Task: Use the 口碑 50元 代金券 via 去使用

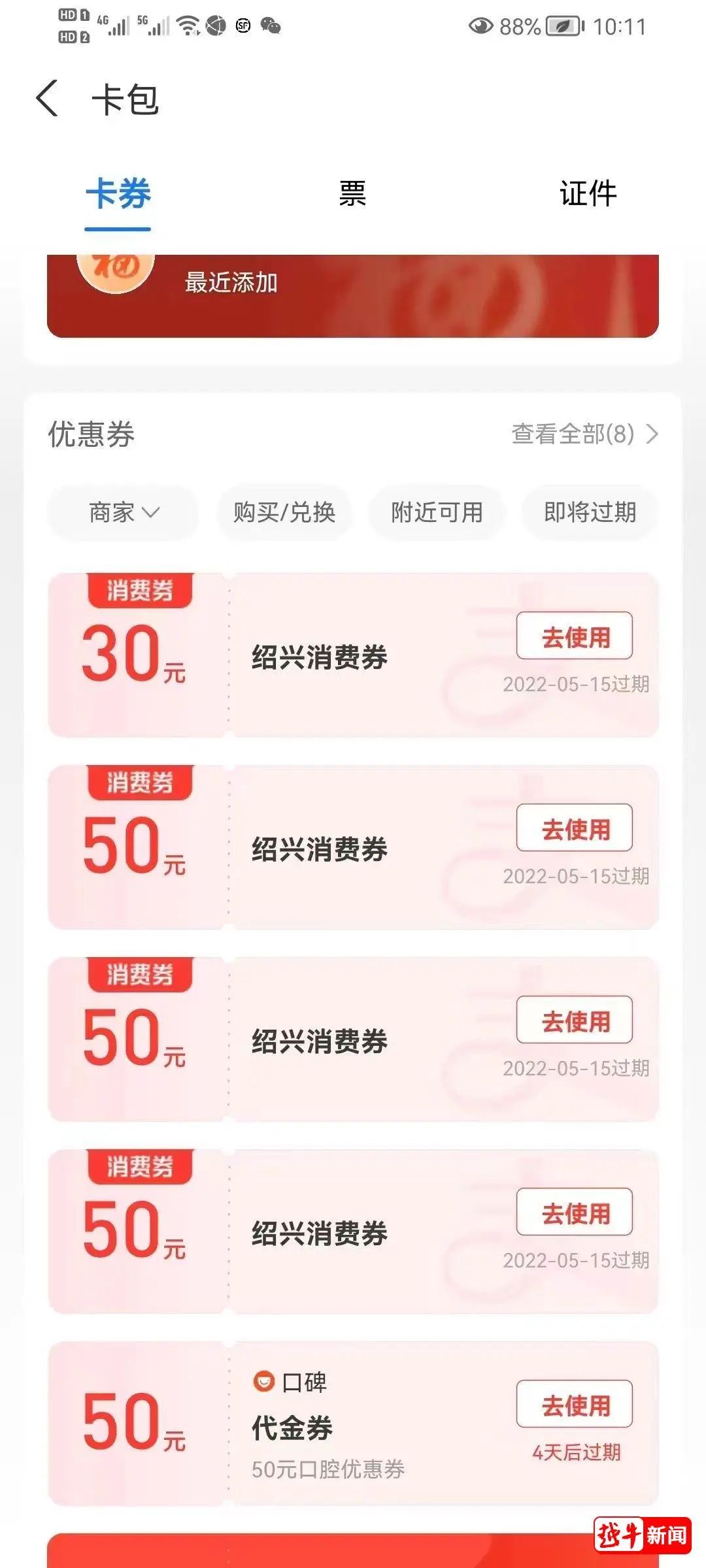Action: [575, 1405]
